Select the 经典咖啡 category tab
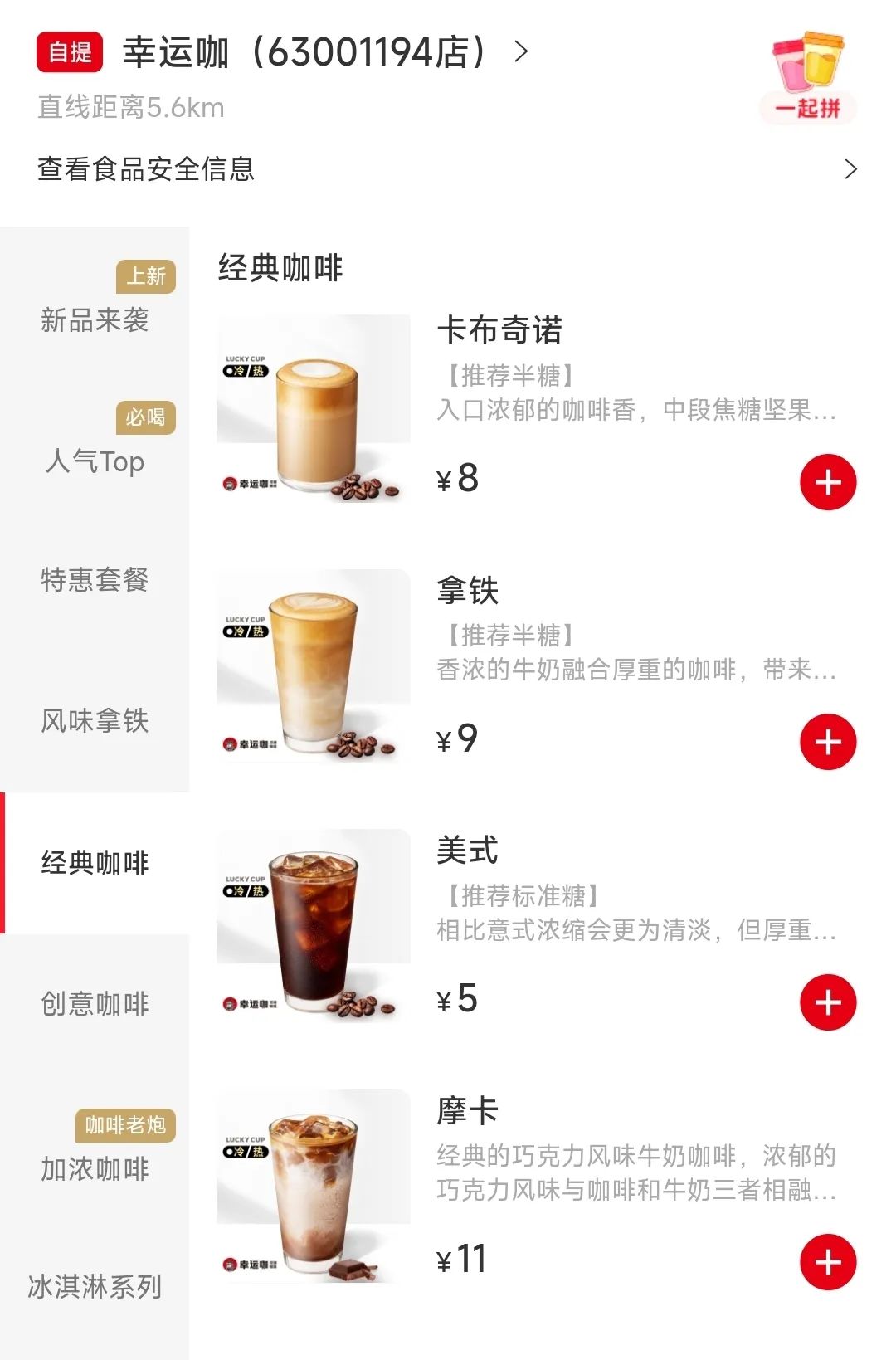This screenshot has width=896, height=1360. click(94, 864)
